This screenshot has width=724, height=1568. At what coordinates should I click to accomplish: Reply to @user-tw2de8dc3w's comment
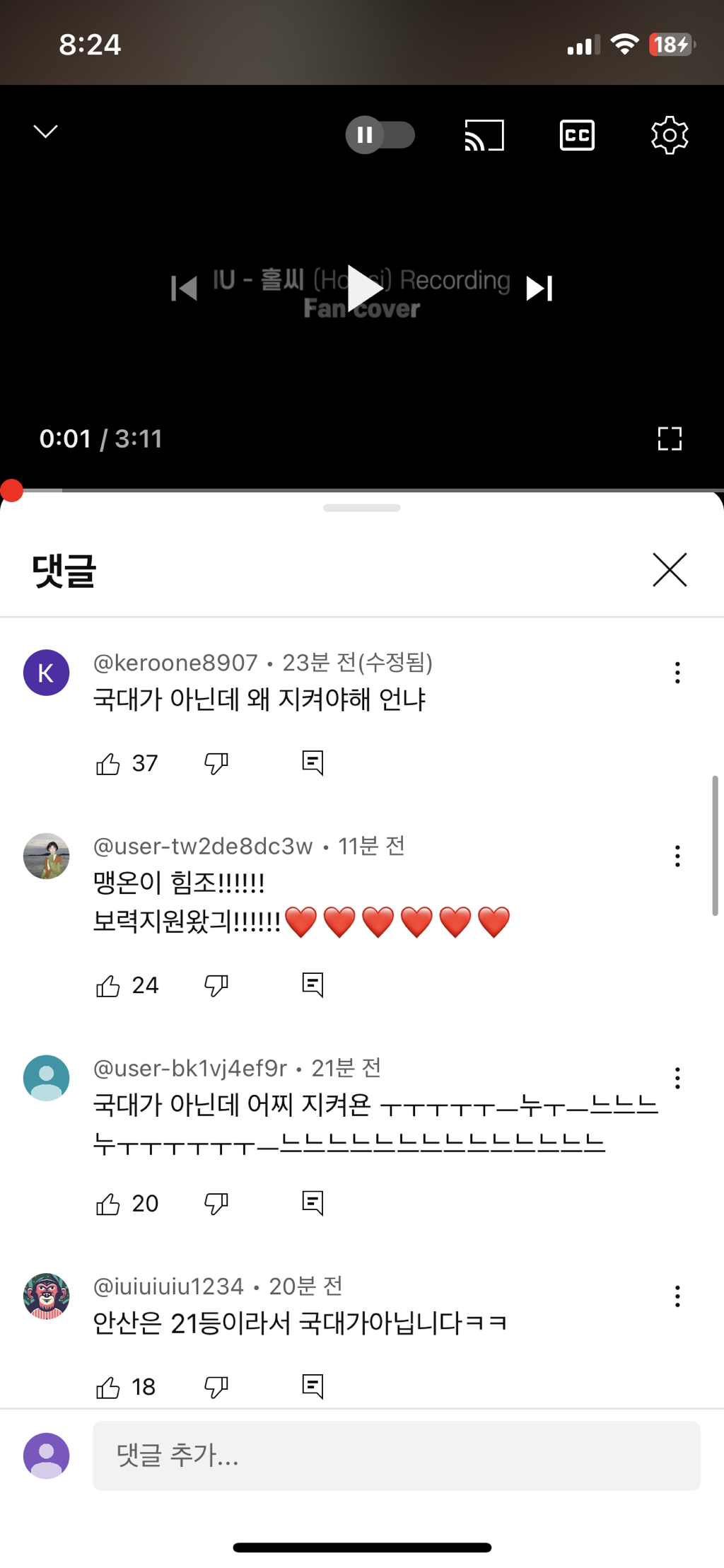click(313, 985)
